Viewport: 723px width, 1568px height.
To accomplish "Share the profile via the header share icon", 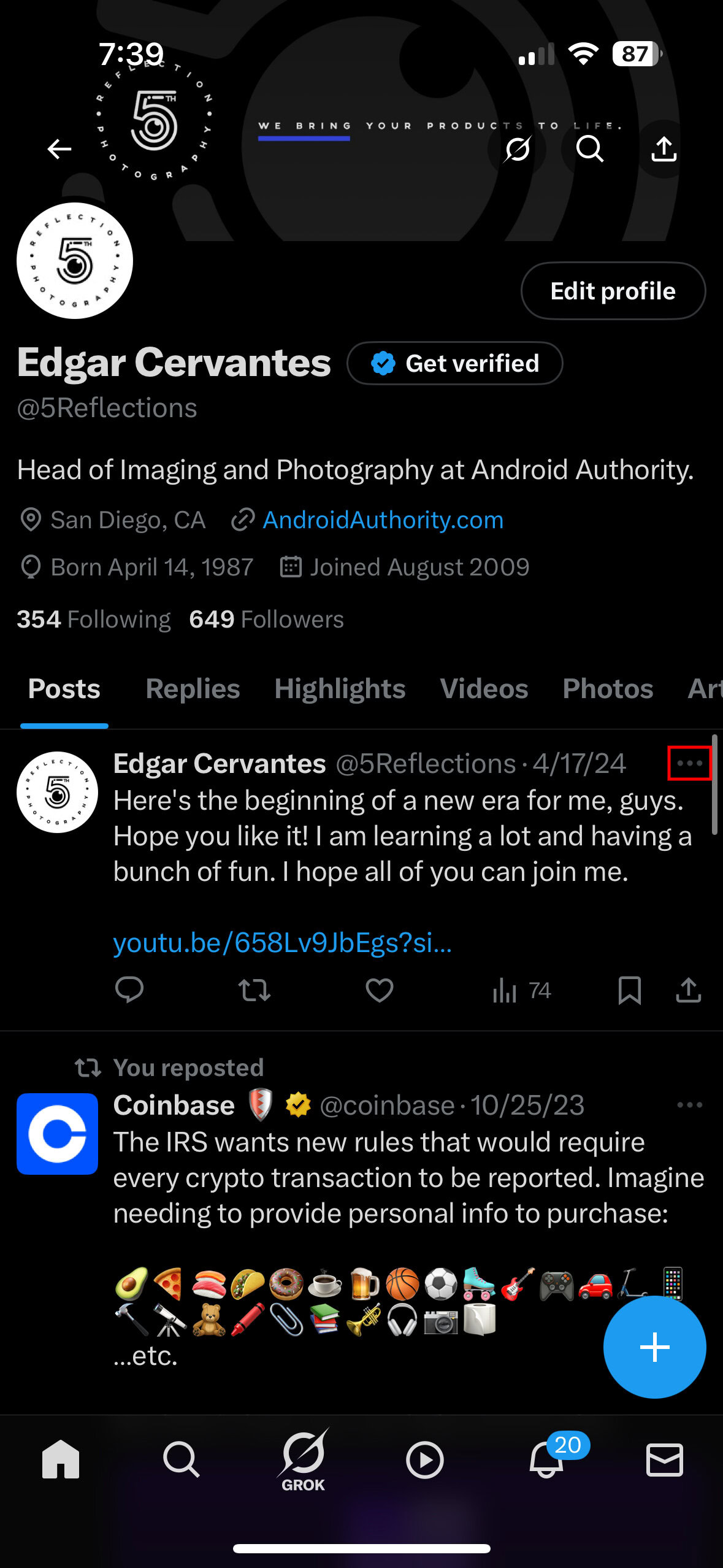I will pos(664,149).
